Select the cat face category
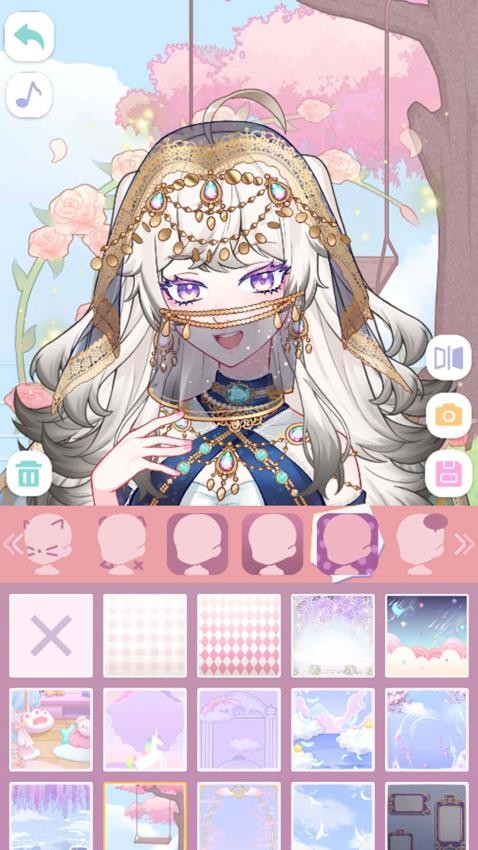This screenshot has height=850, width=478. [48, 544]
